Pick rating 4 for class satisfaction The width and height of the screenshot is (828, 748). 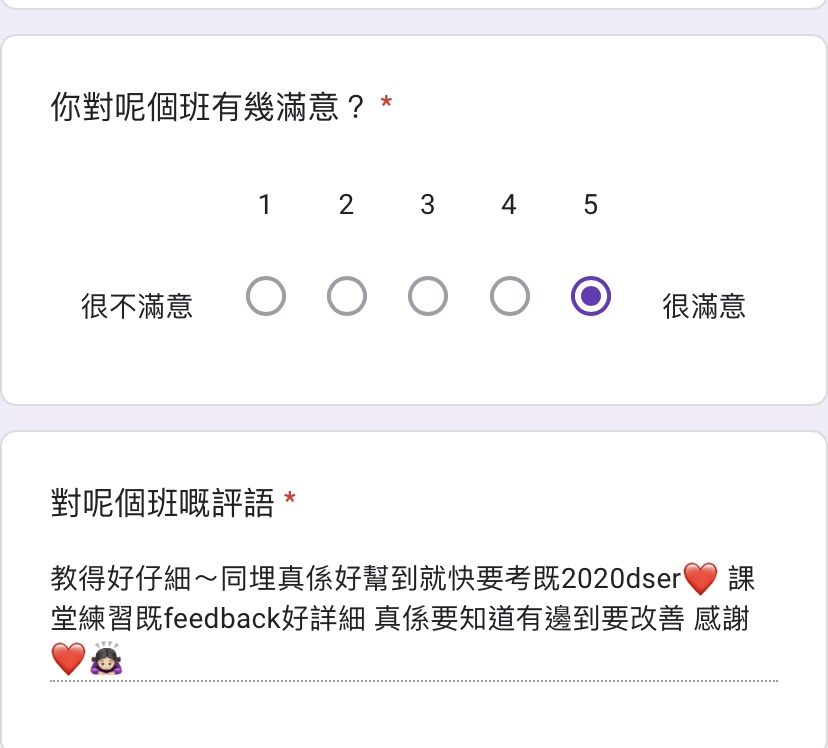click(x=510, y=297)
